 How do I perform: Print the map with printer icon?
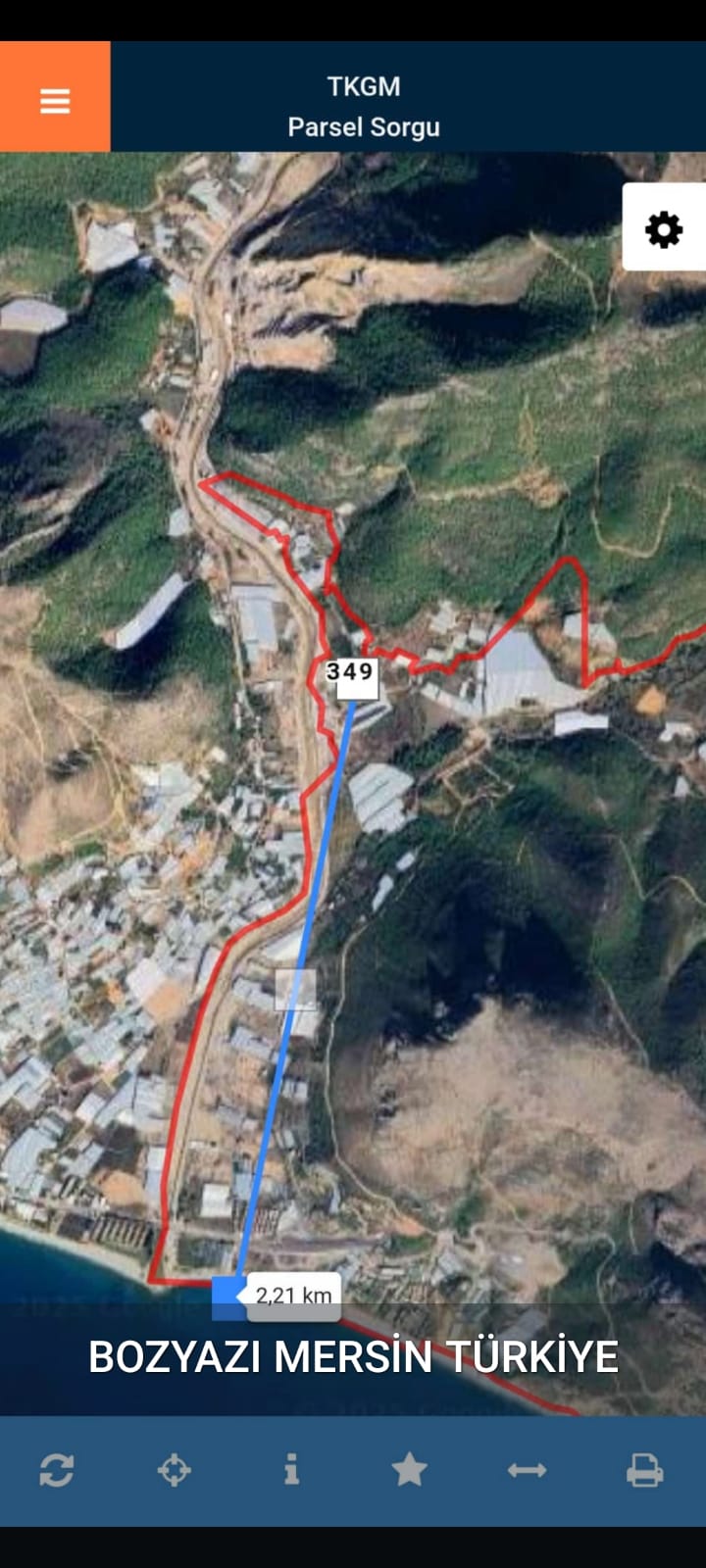click(x=644, y=1470)
